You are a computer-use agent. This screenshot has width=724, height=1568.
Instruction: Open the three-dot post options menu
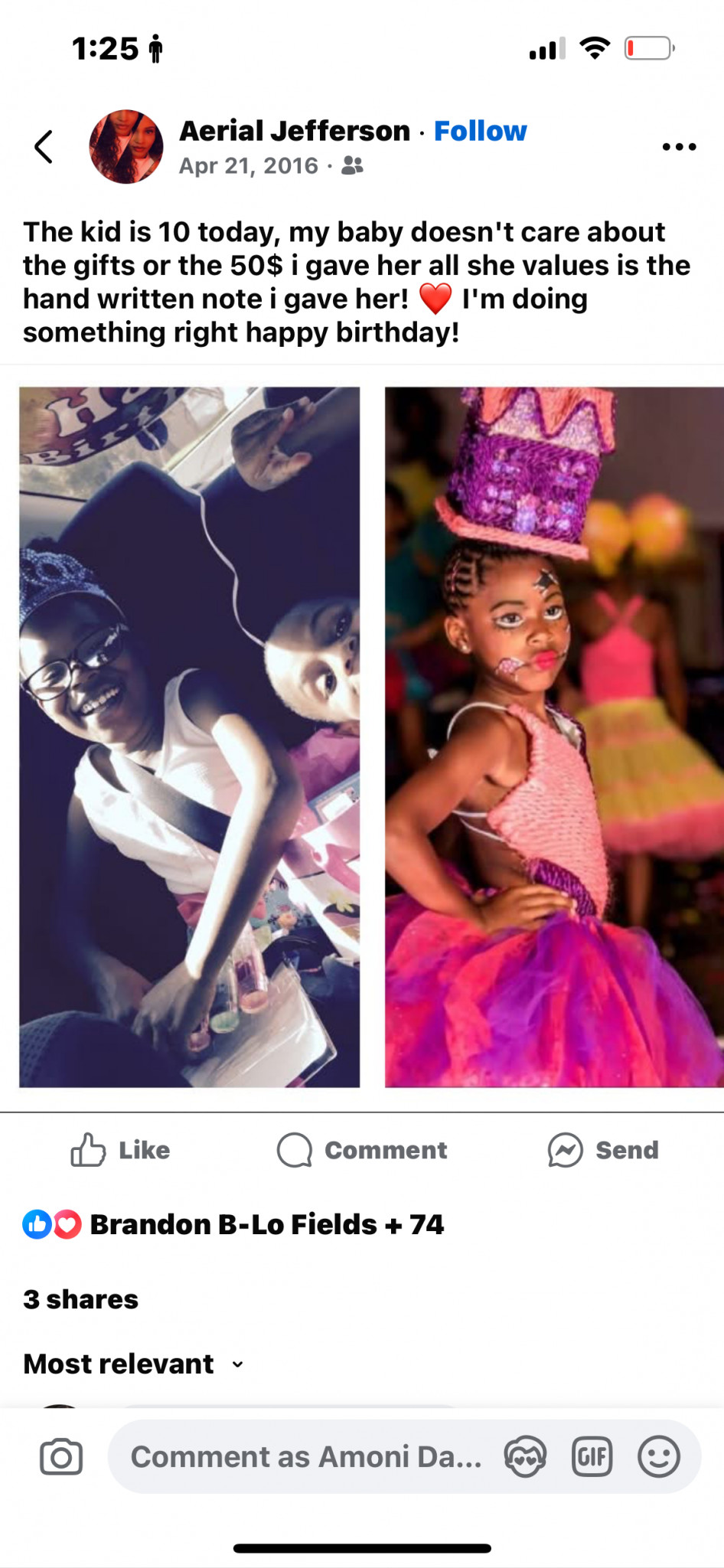pyautogui.click(x=678, y=146)
